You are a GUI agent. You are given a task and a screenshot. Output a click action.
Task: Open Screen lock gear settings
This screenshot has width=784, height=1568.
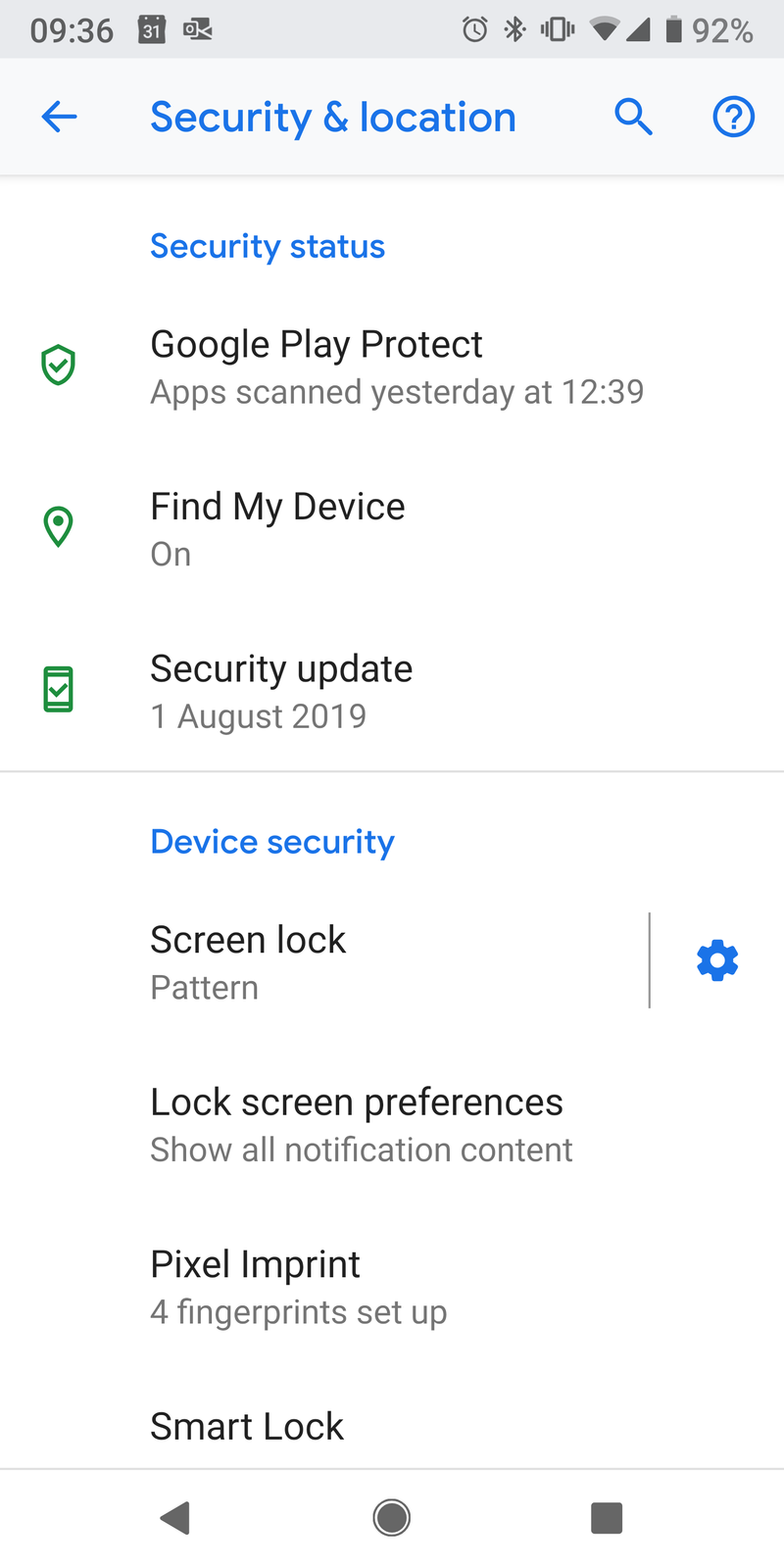pyautogui.click(x=717, y=960)
